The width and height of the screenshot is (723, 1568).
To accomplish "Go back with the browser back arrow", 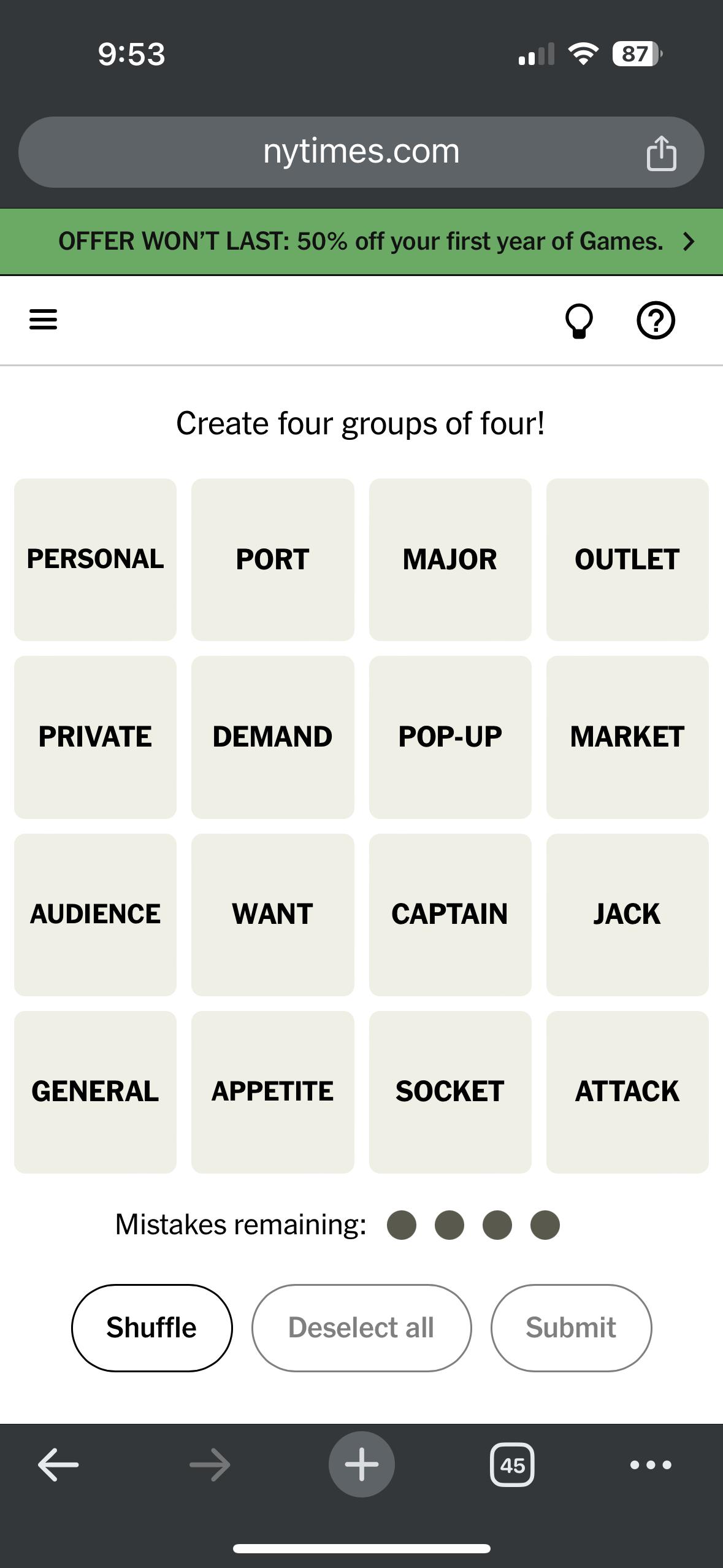I will (x=58, y=1465).
